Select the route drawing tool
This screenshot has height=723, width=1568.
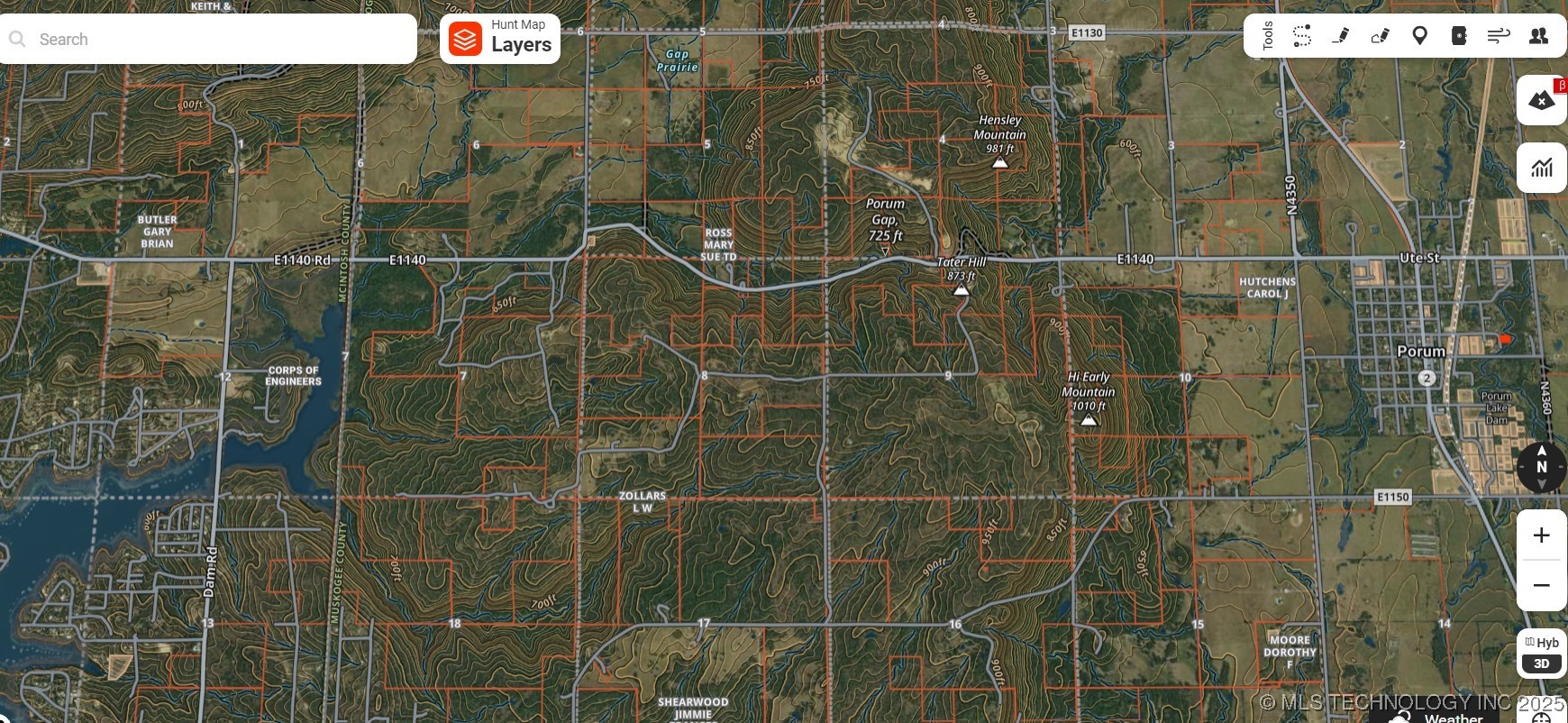point(1301,36)
